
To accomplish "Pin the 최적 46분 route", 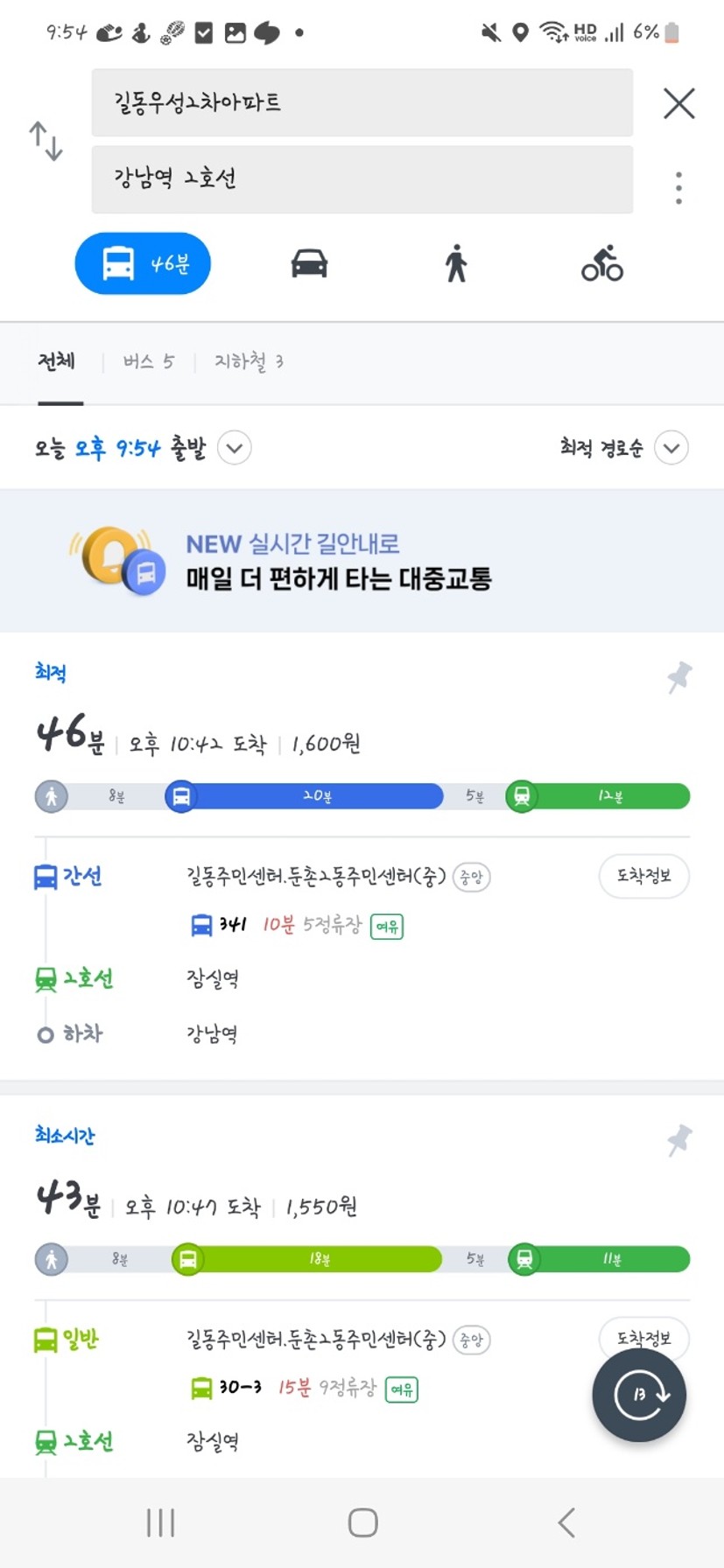I will [x=678, y=676].
